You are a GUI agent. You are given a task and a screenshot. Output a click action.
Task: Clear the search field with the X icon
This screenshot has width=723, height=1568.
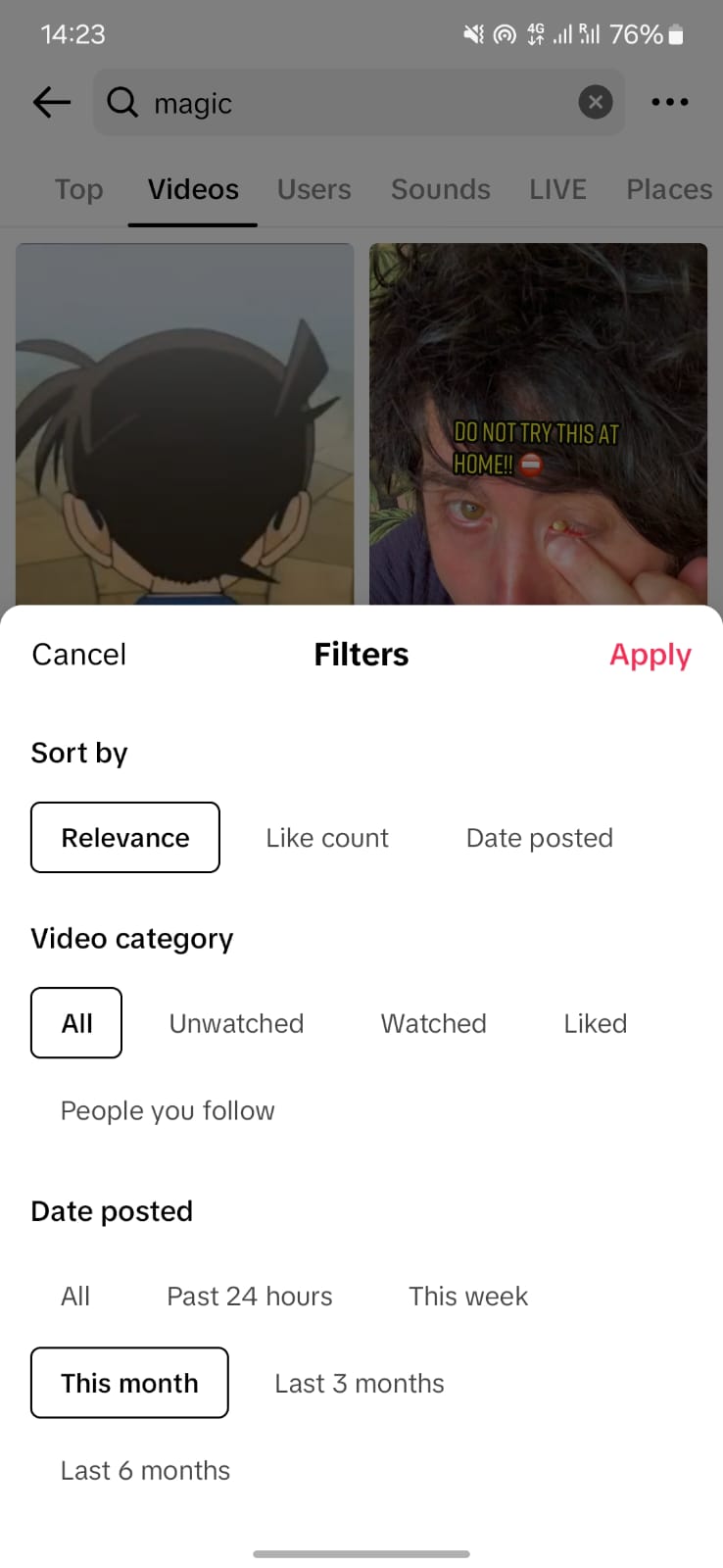click(595, 102)
